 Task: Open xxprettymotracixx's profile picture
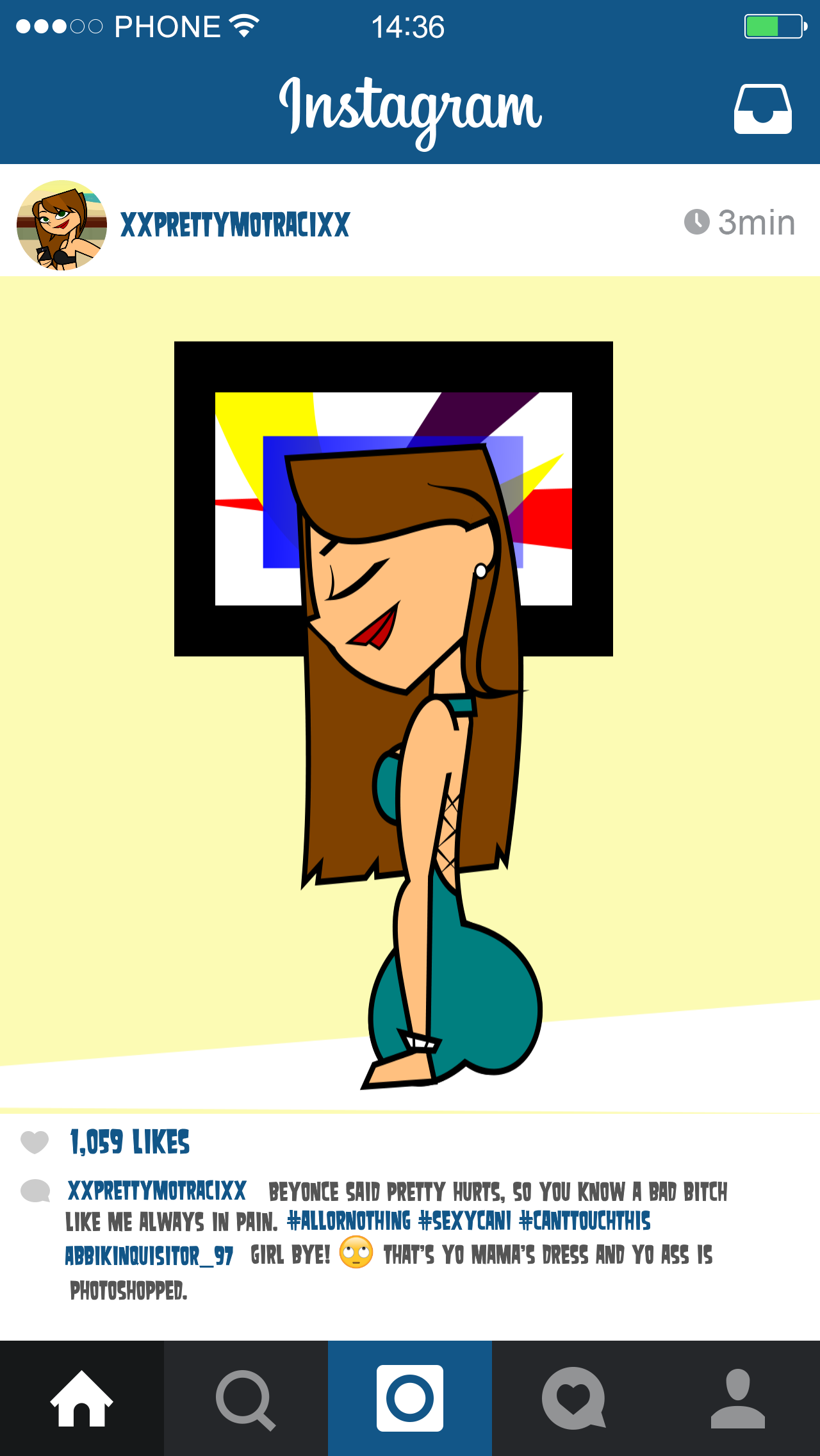61,225
